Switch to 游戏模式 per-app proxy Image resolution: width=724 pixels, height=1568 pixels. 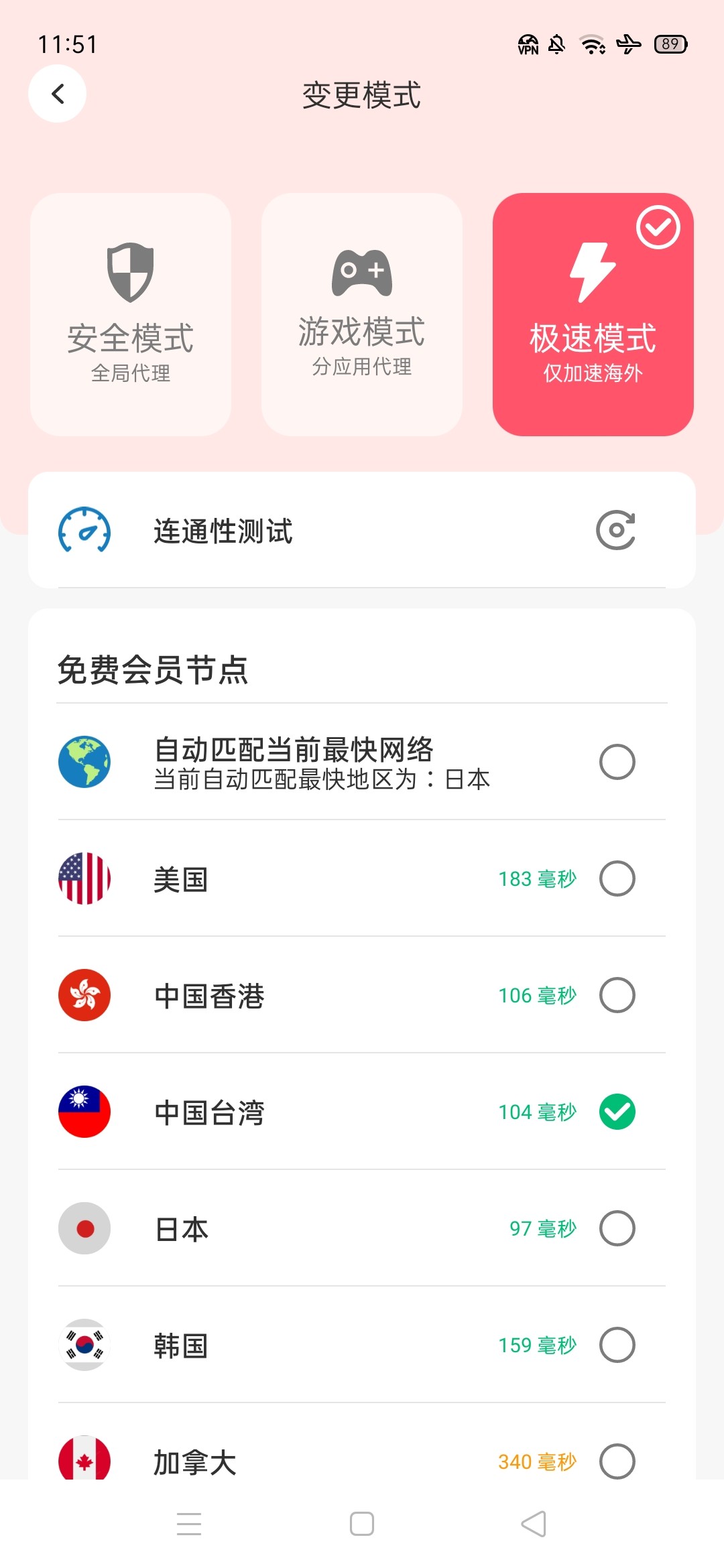(x=362, y=314)
